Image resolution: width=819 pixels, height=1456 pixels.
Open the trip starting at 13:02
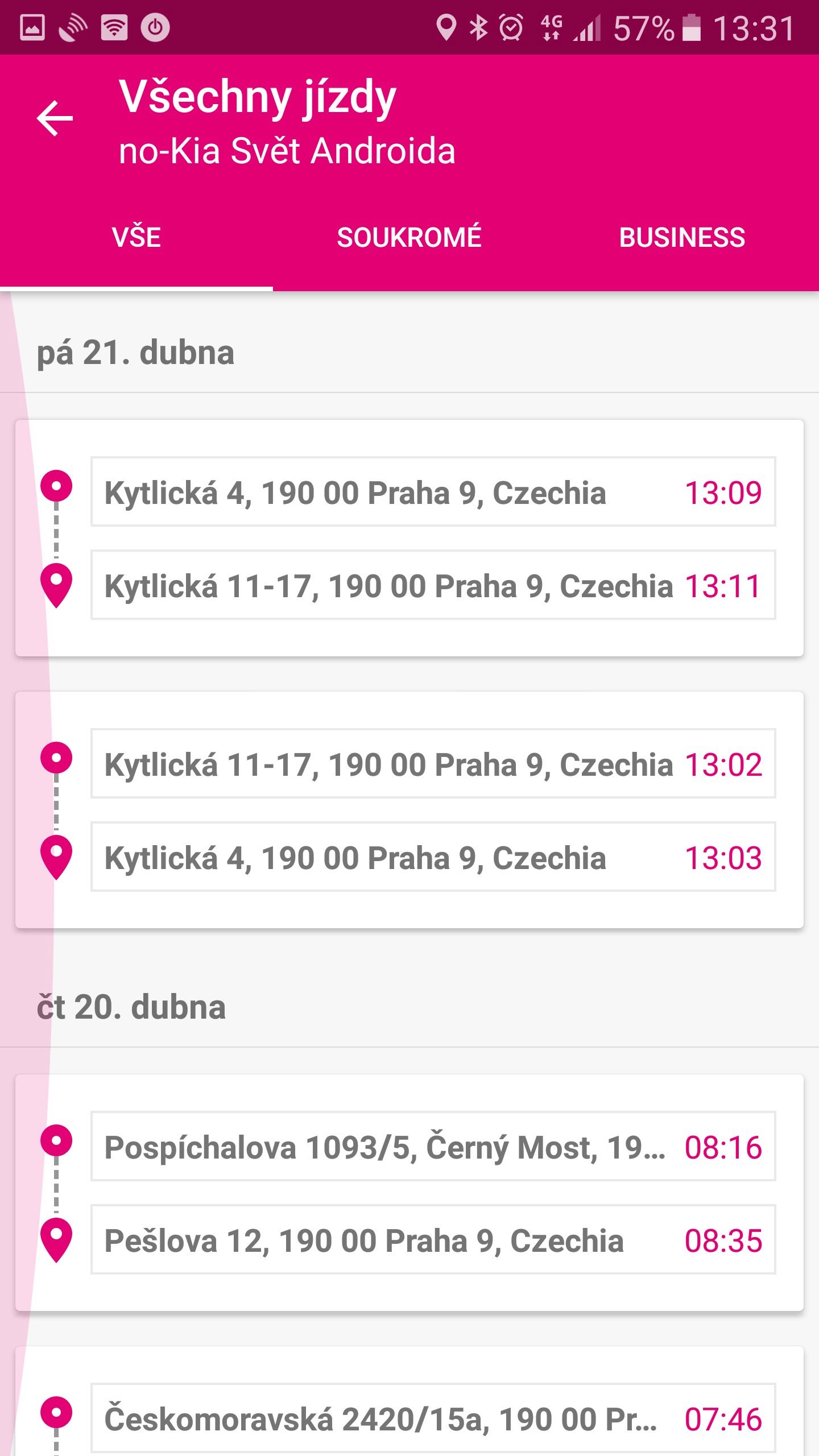tap(409, 810)
